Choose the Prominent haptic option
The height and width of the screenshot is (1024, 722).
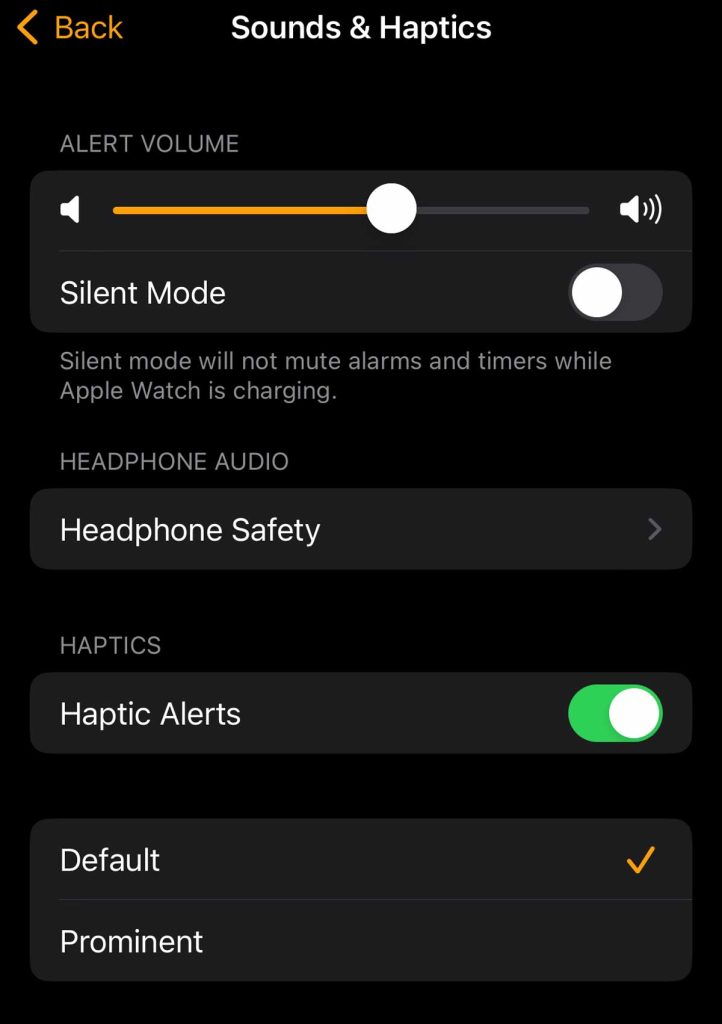point(360,941)
